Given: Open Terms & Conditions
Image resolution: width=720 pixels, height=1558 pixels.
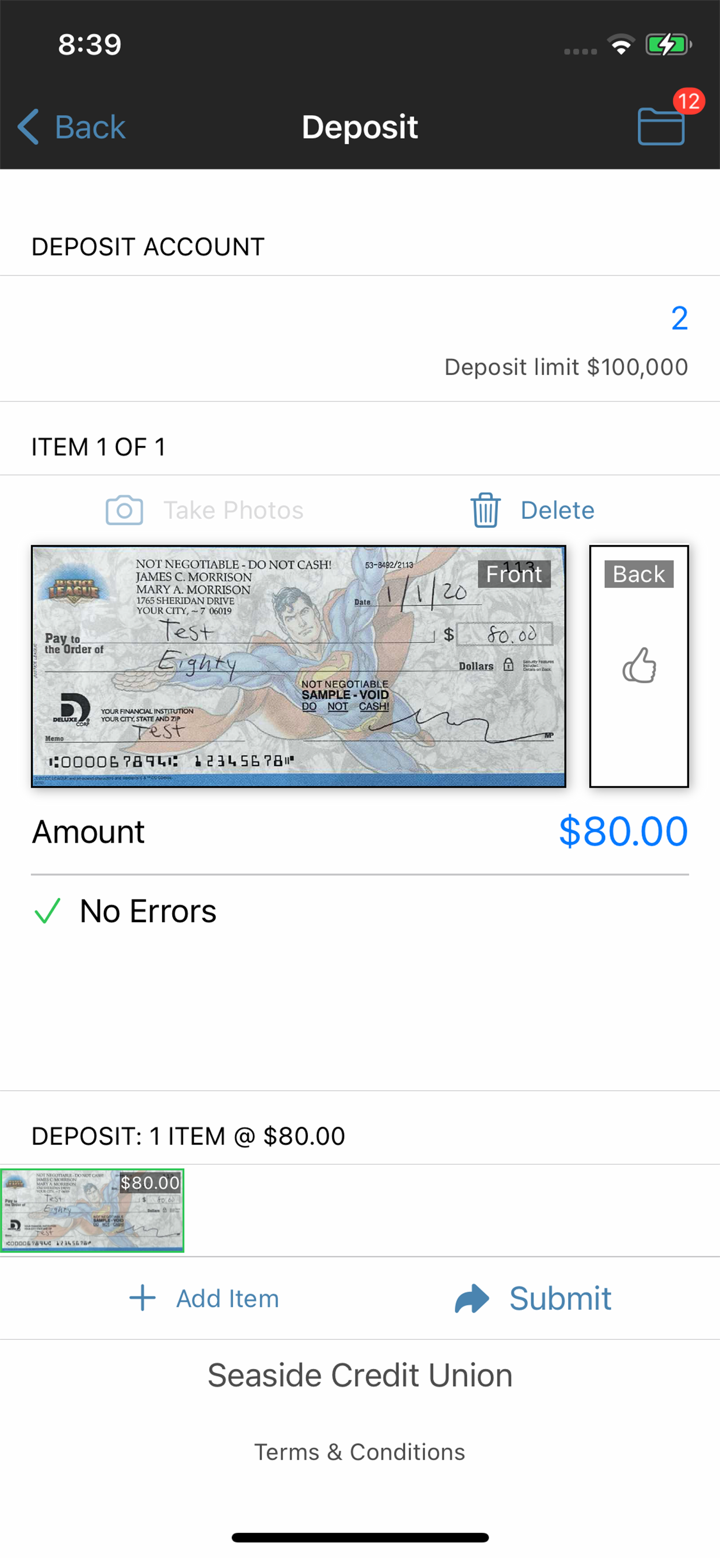Looking at the screenshot, I should 359,1451.
